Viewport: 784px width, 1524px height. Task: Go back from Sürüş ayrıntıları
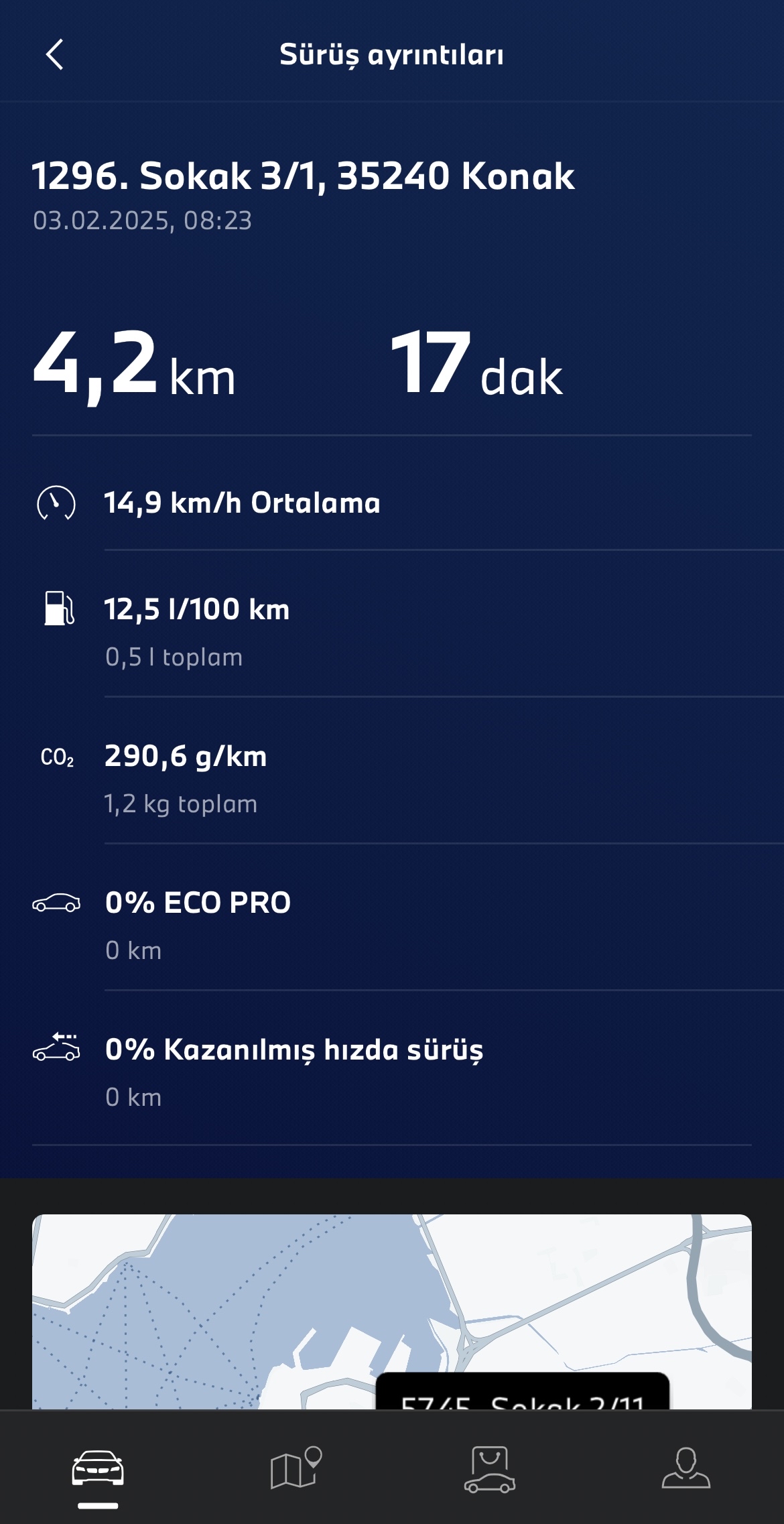click(54, 54)
